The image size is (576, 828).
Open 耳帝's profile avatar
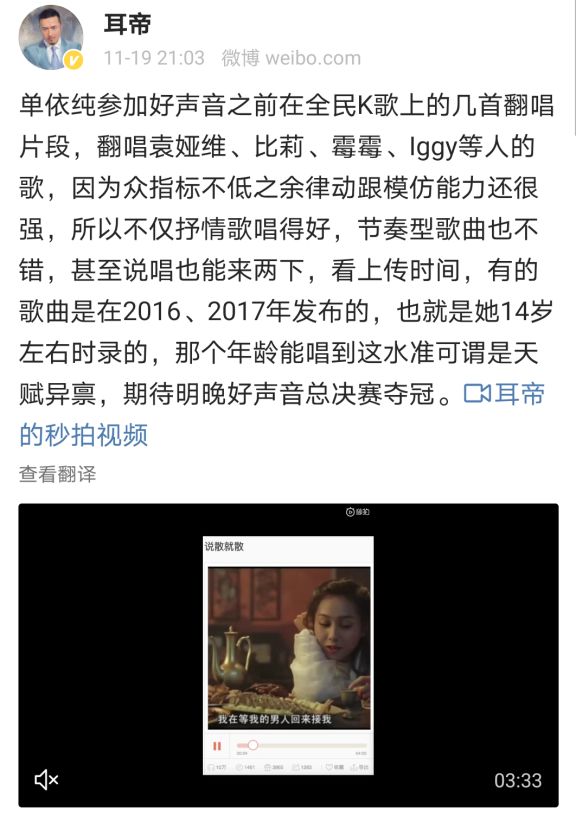51,38
